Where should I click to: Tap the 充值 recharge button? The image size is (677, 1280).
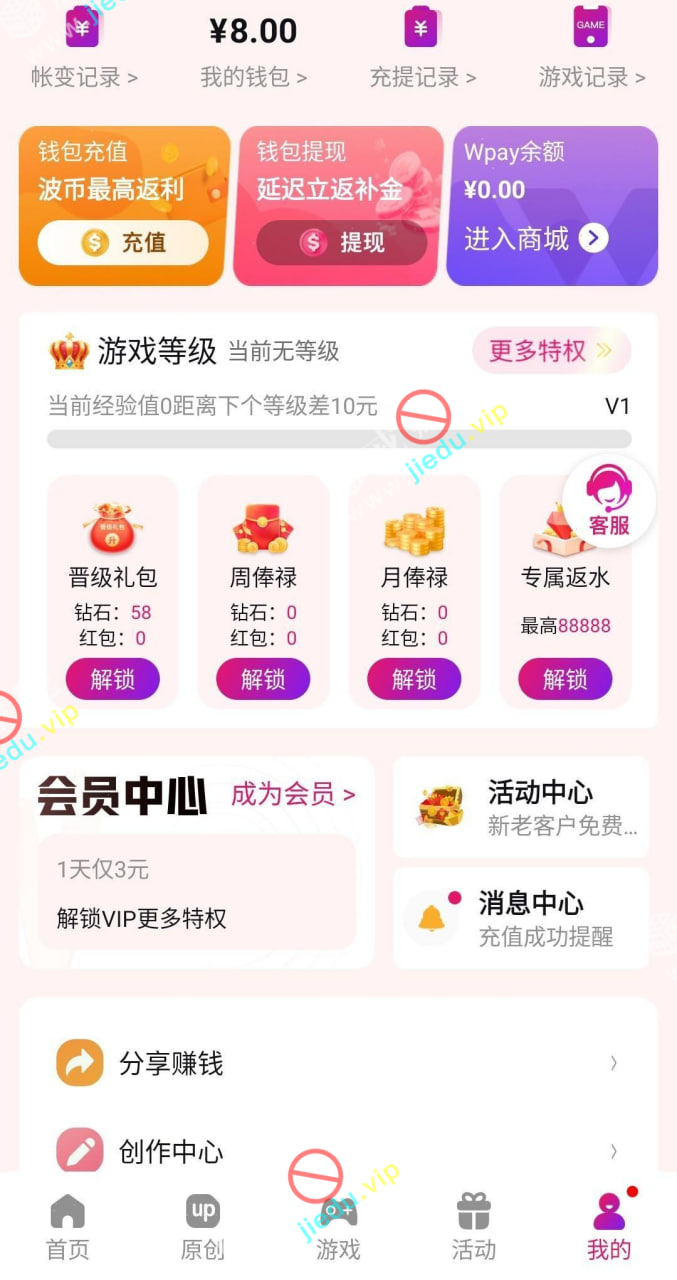tap(123, 242)
